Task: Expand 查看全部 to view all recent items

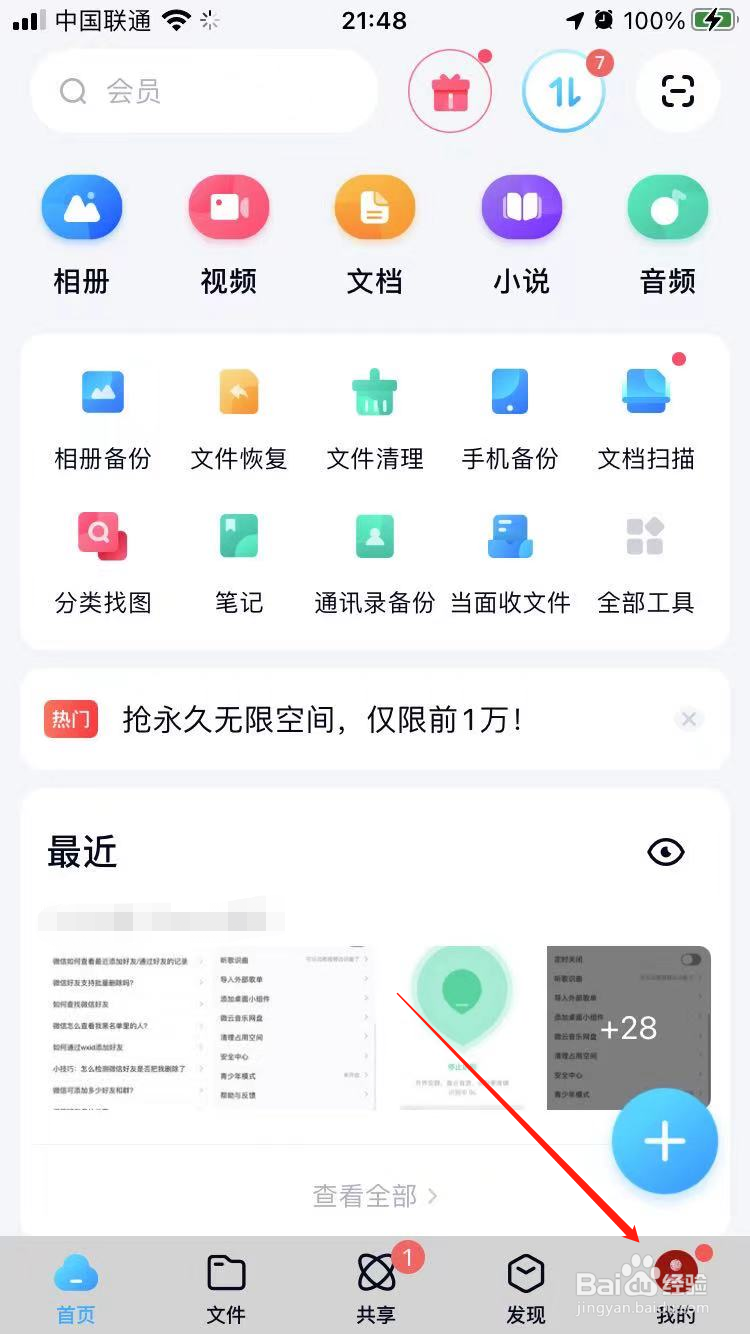Action: click(375, 1196)
